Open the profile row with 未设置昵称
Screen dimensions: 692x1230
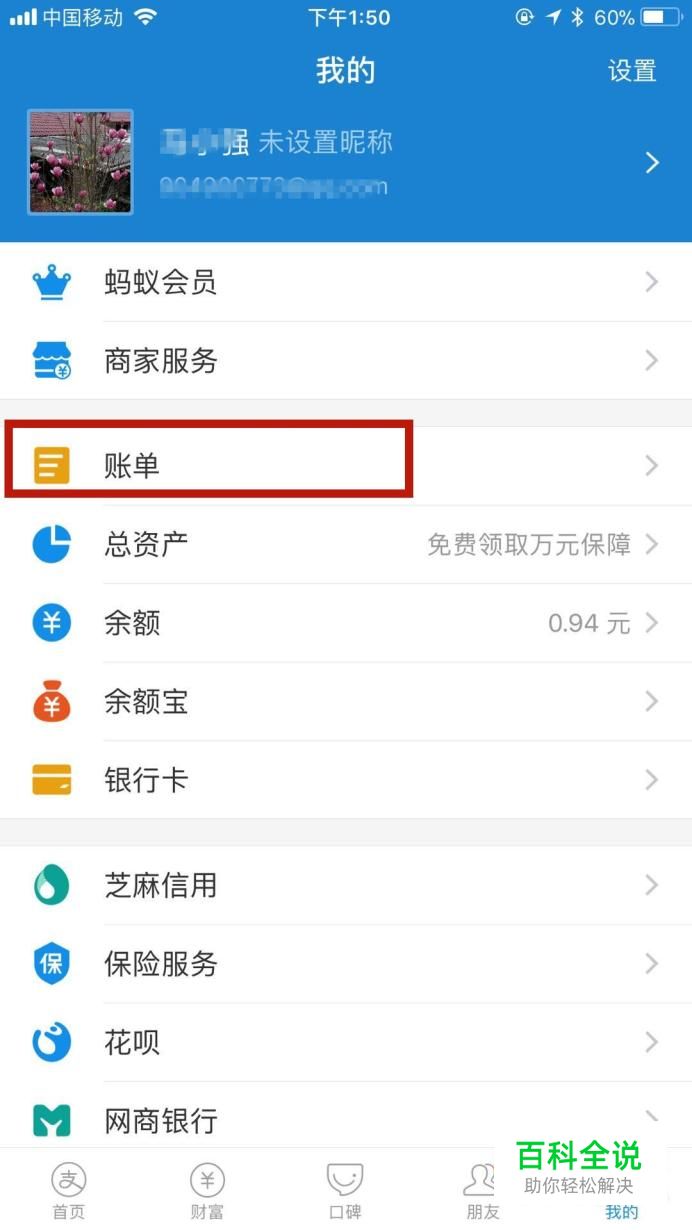pyautogui.click(x=345, y=162)
